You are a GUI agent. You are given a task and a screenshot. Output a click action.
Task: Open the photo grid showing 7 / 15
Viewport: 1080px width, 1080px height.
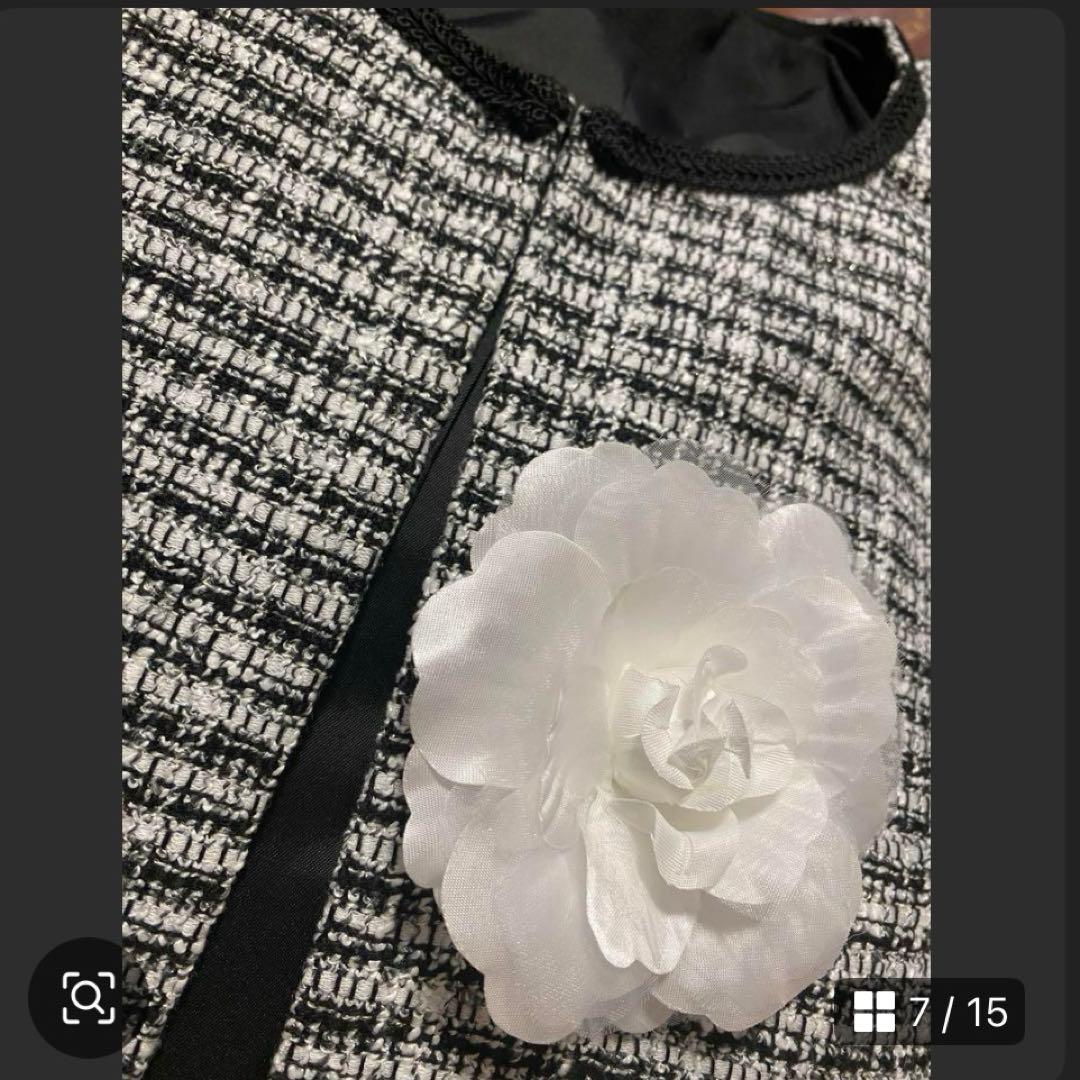[930, 1011]
